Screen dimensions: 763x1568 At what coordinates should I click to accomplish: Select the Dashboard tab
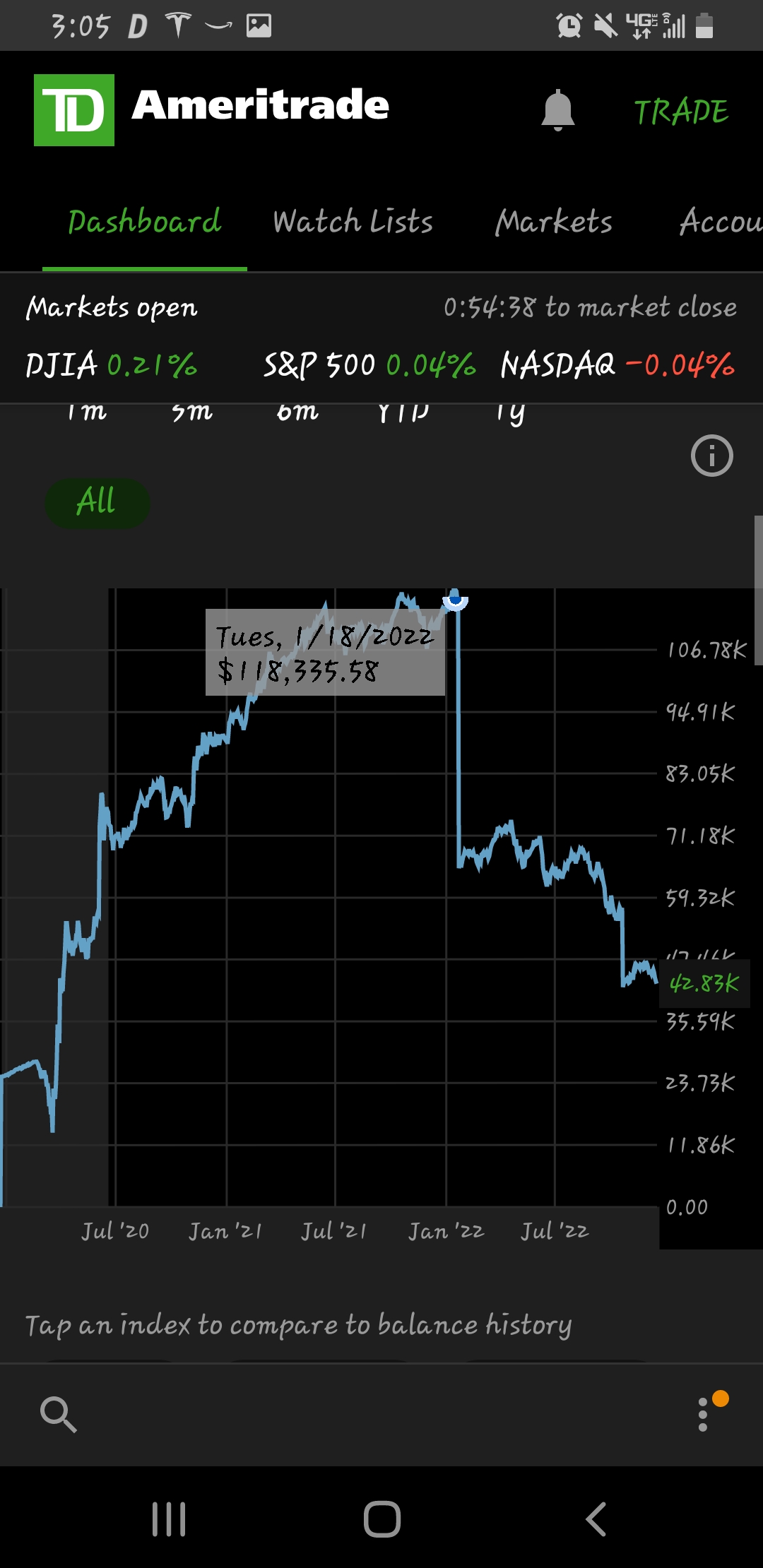[145, 222]
